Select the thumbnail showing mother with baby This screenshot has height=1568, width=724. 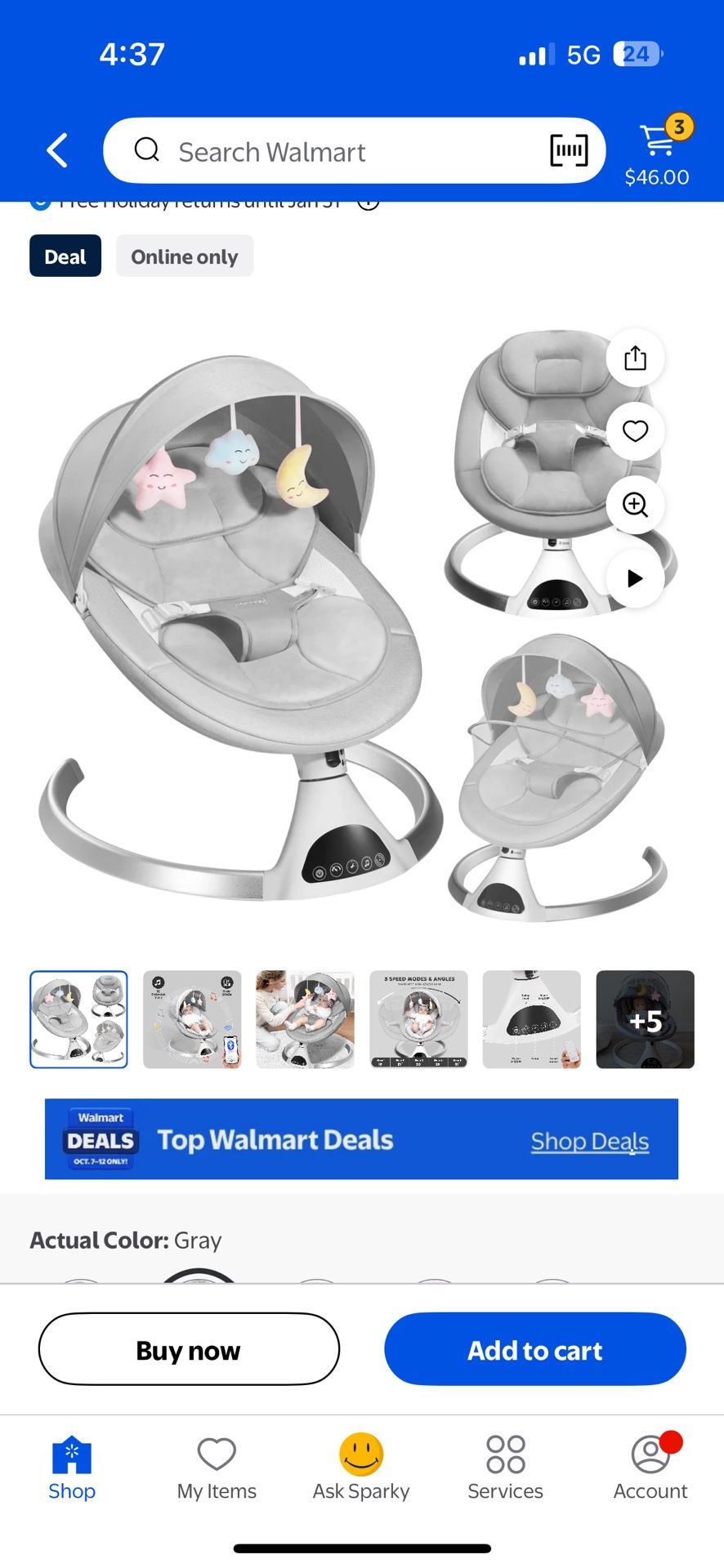click(306, 1019)
